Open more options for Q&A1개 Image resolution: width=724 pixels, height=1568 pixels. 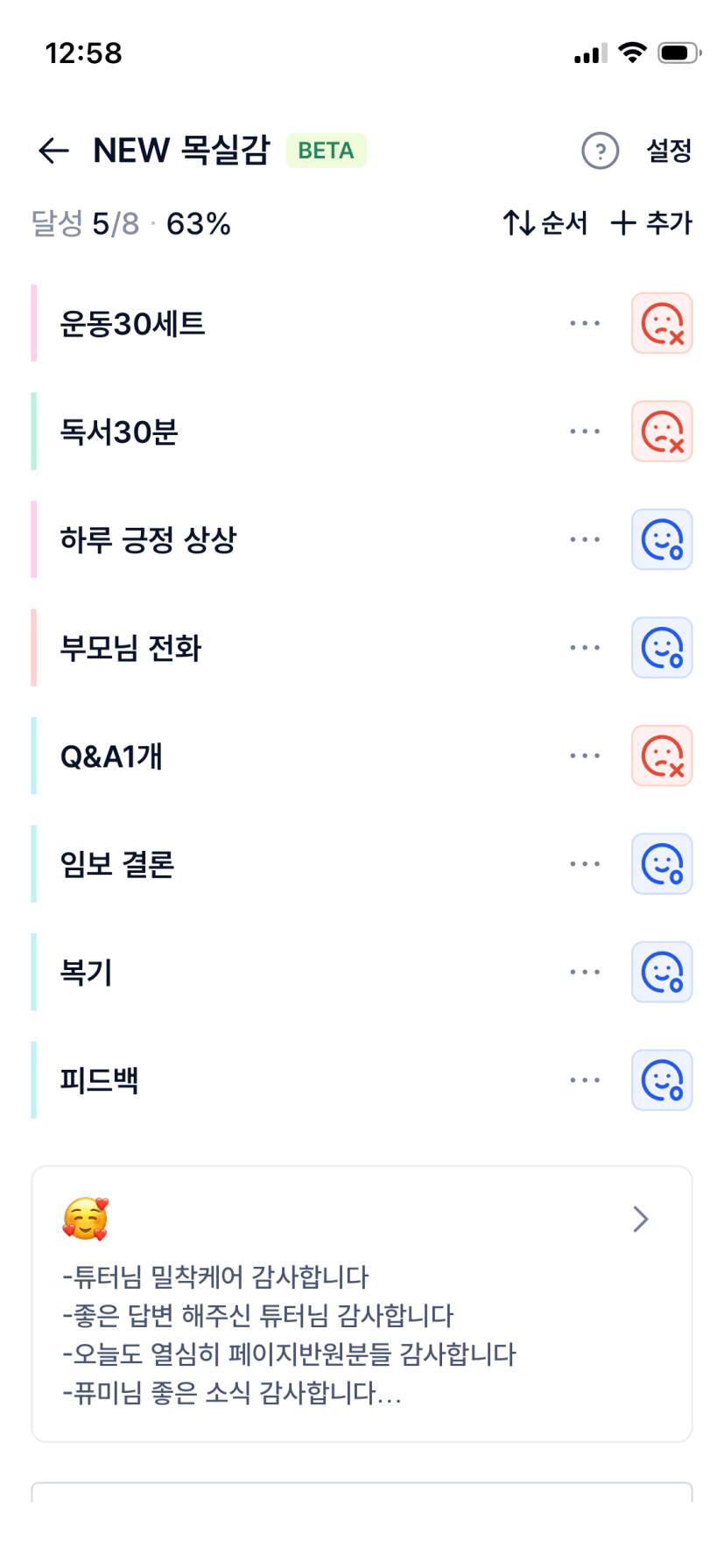(584, 756)
